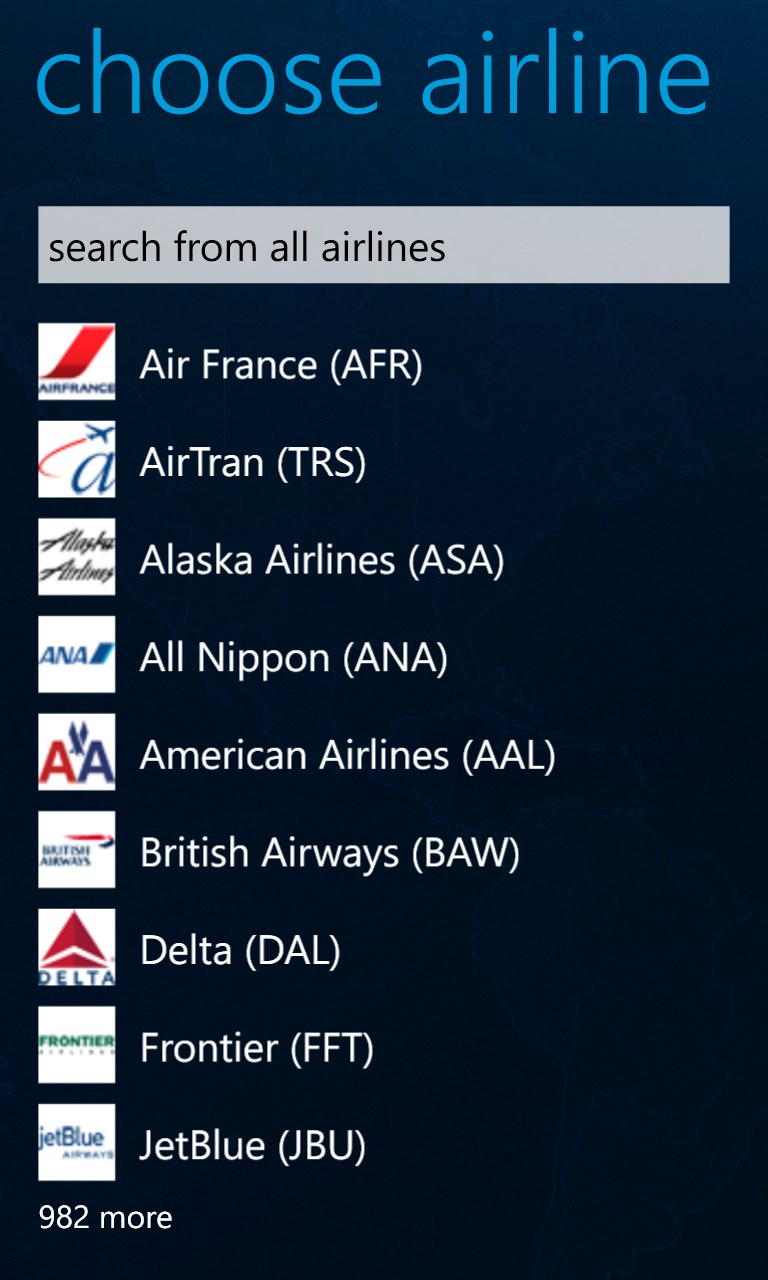Click the search from all airlines field
This screenshot has width=768, height=1280.
pos(383,246)
